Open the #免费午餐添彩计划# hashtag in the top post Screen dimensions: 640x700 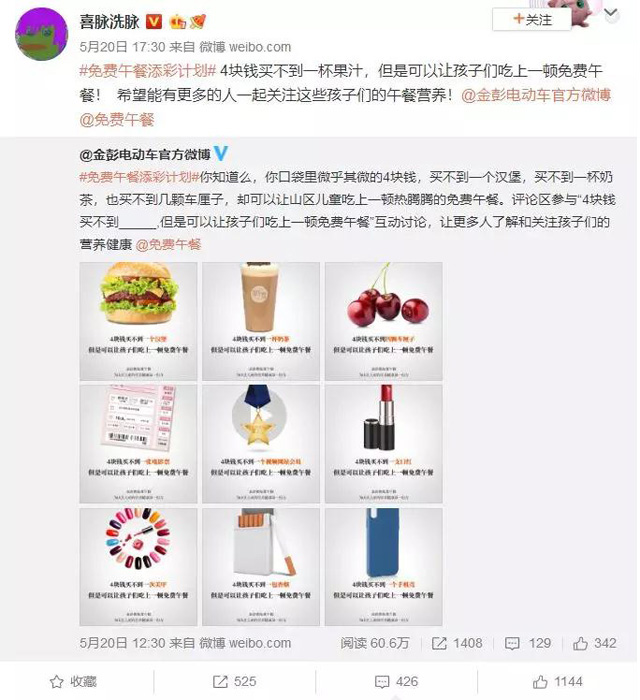(146, 71)
